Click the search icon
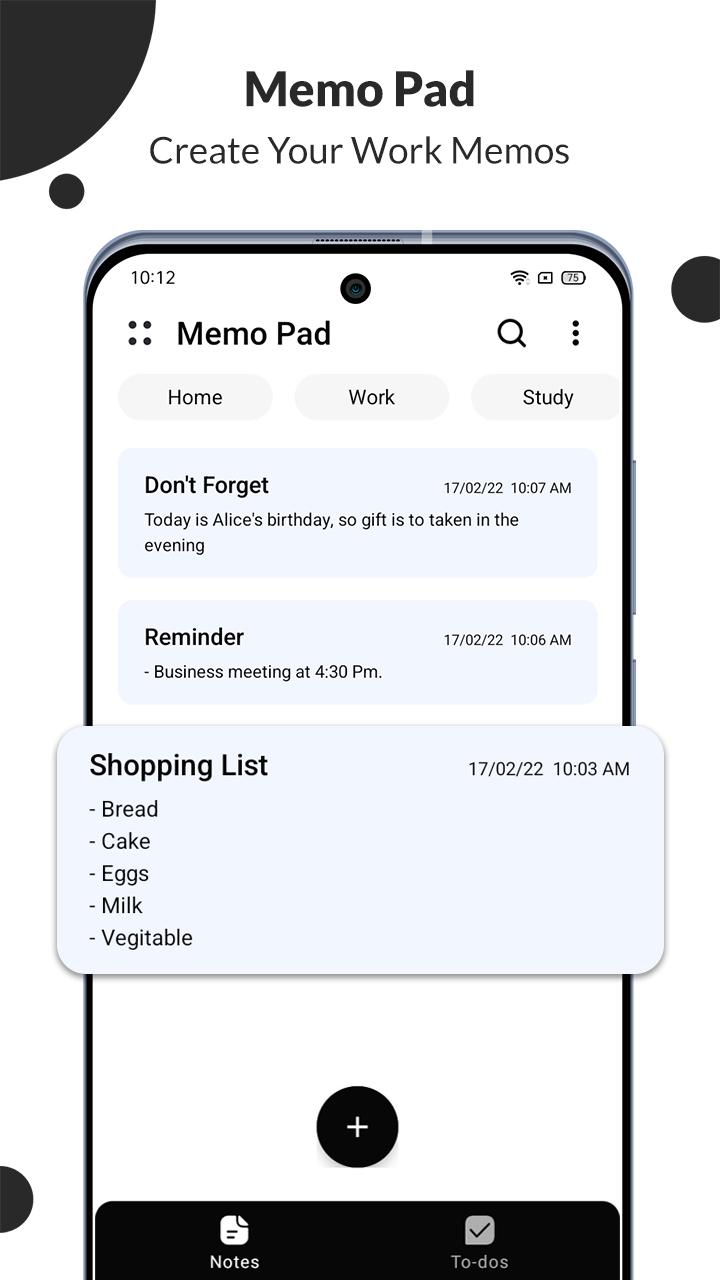 [511, 333]
